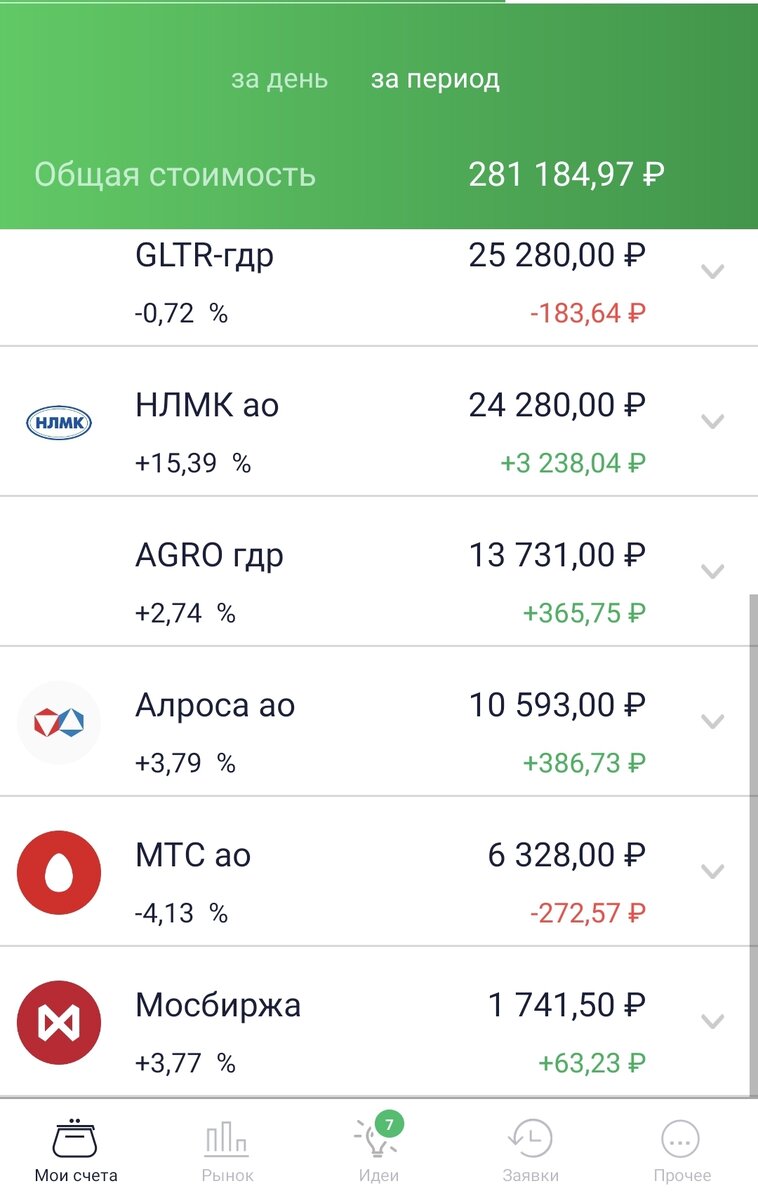Open the Мои счета wallet icon
The image size is (758, 1200).
(x=75, y=1140)
